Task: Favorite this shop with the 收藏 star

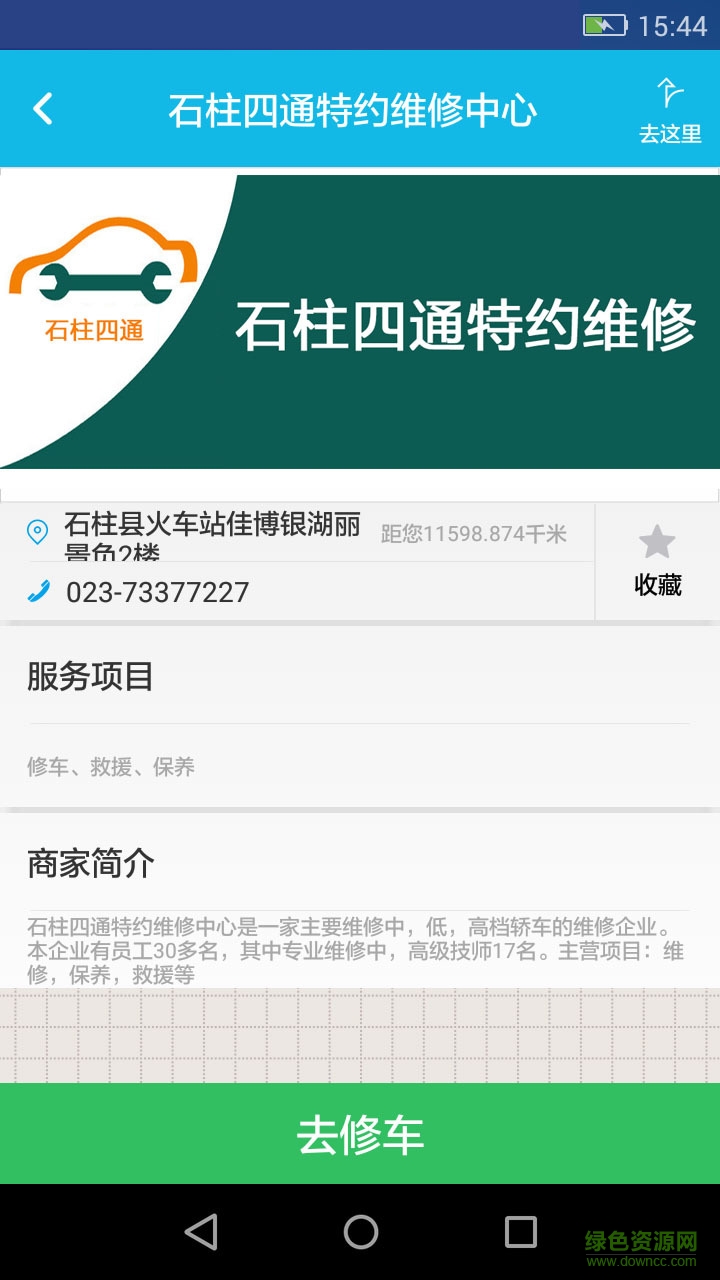Action: coord(657,560)
